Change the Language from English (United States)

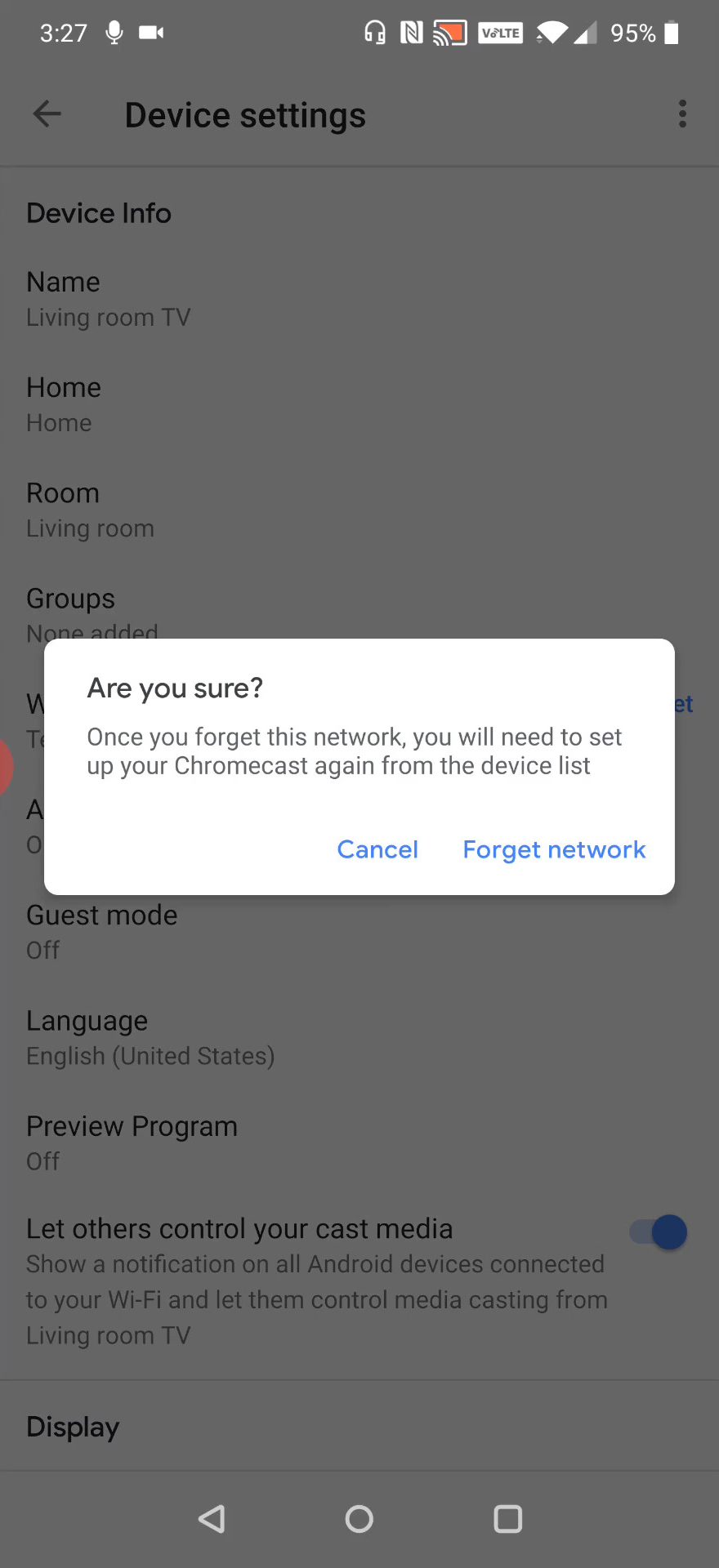[x=150, y=1037]
